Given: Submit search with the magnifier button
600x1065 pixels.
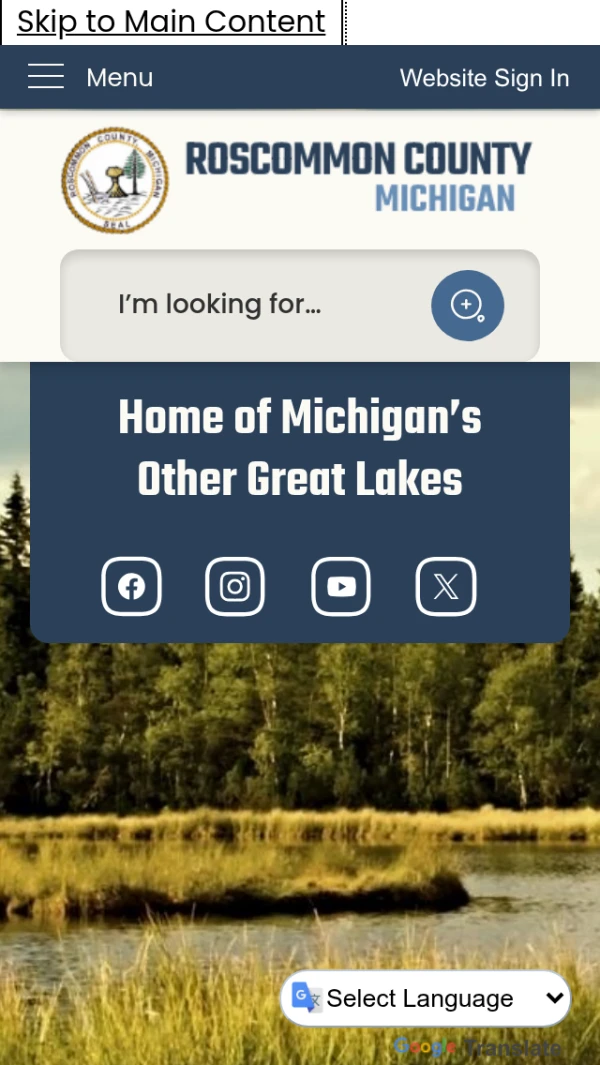Looking at the screenshot, I should click(467, 305).
